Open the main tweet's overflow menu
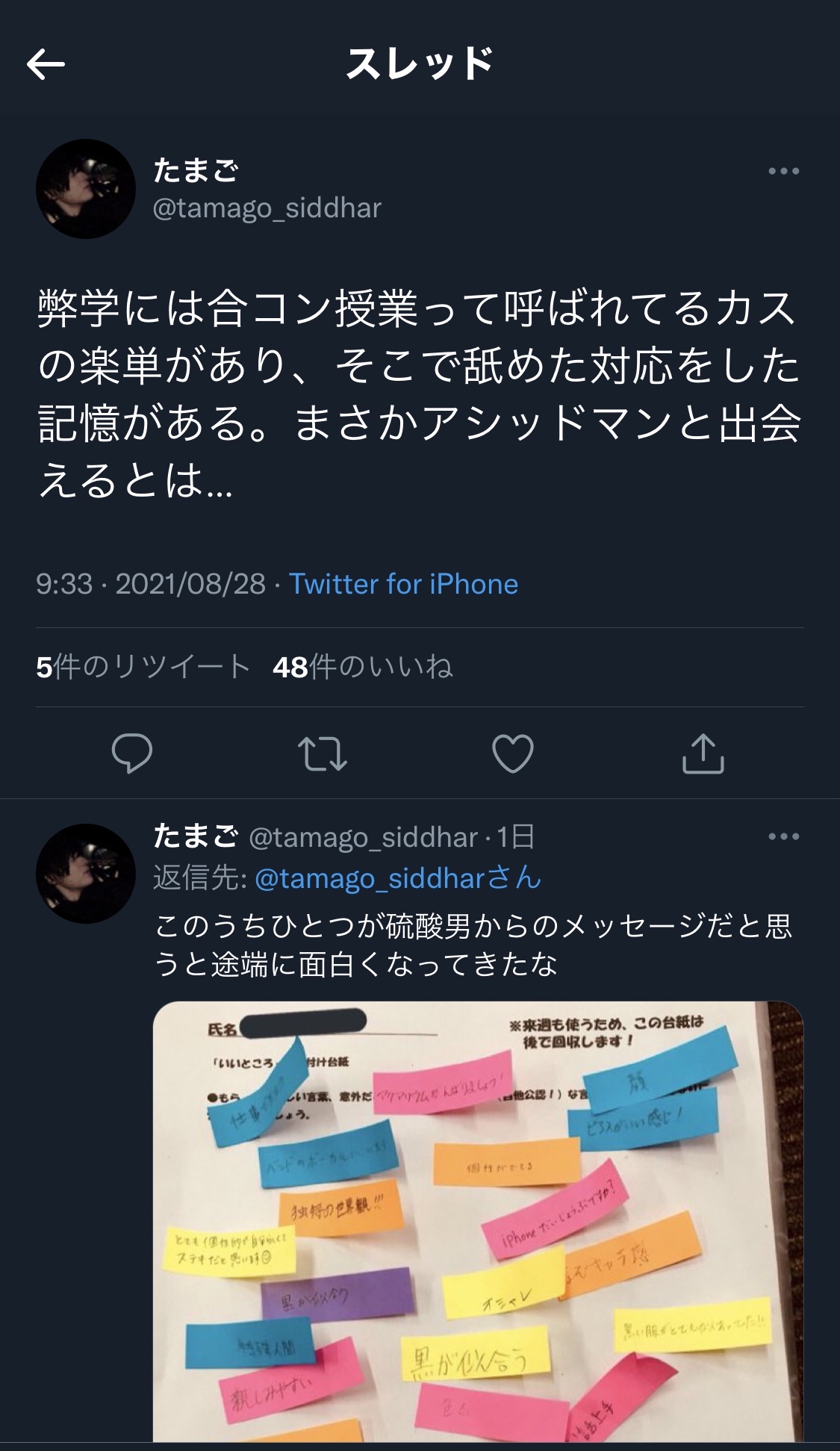The width and height of the screenshot is (840, 1451). coord(783,172)
